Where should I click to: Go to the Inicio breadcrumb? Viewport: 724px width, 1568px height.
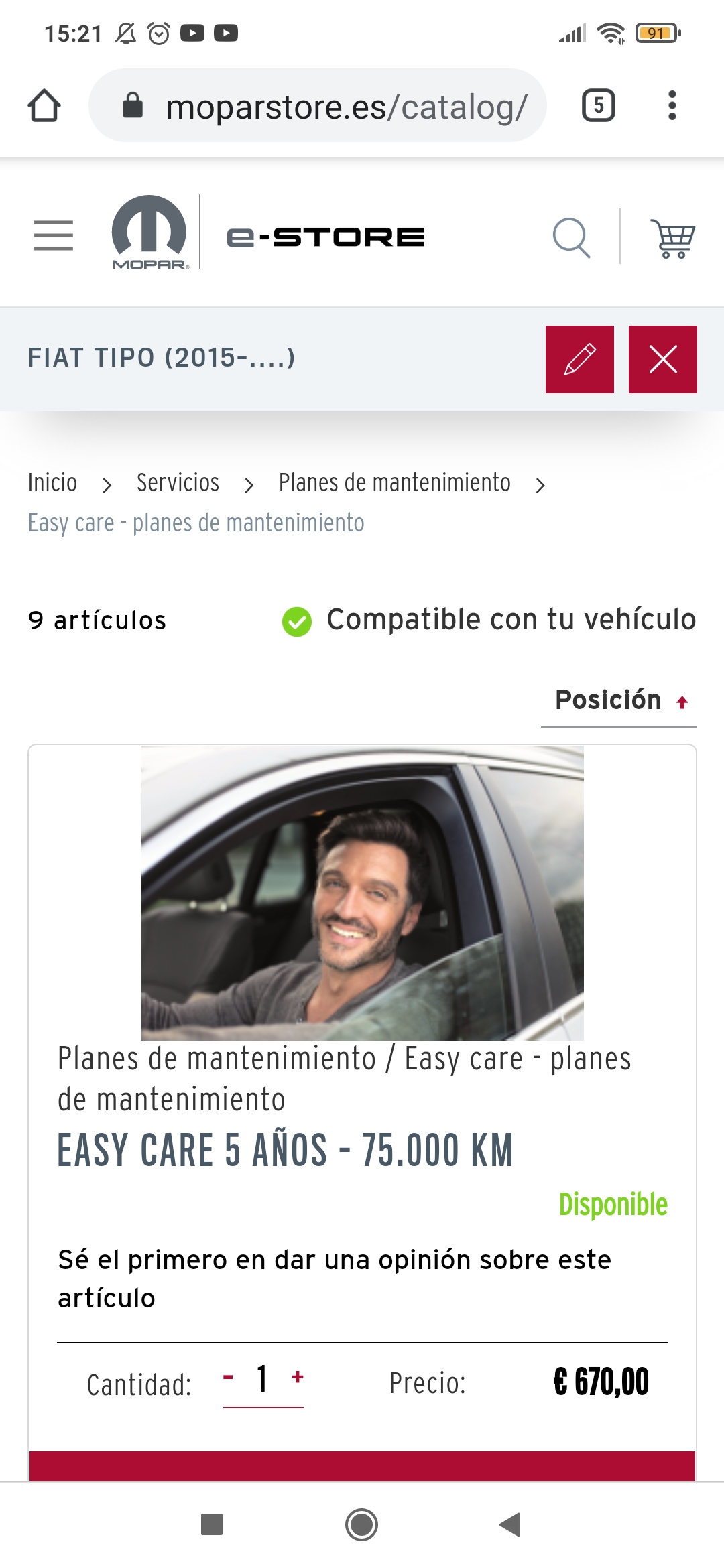click(52, 483)
